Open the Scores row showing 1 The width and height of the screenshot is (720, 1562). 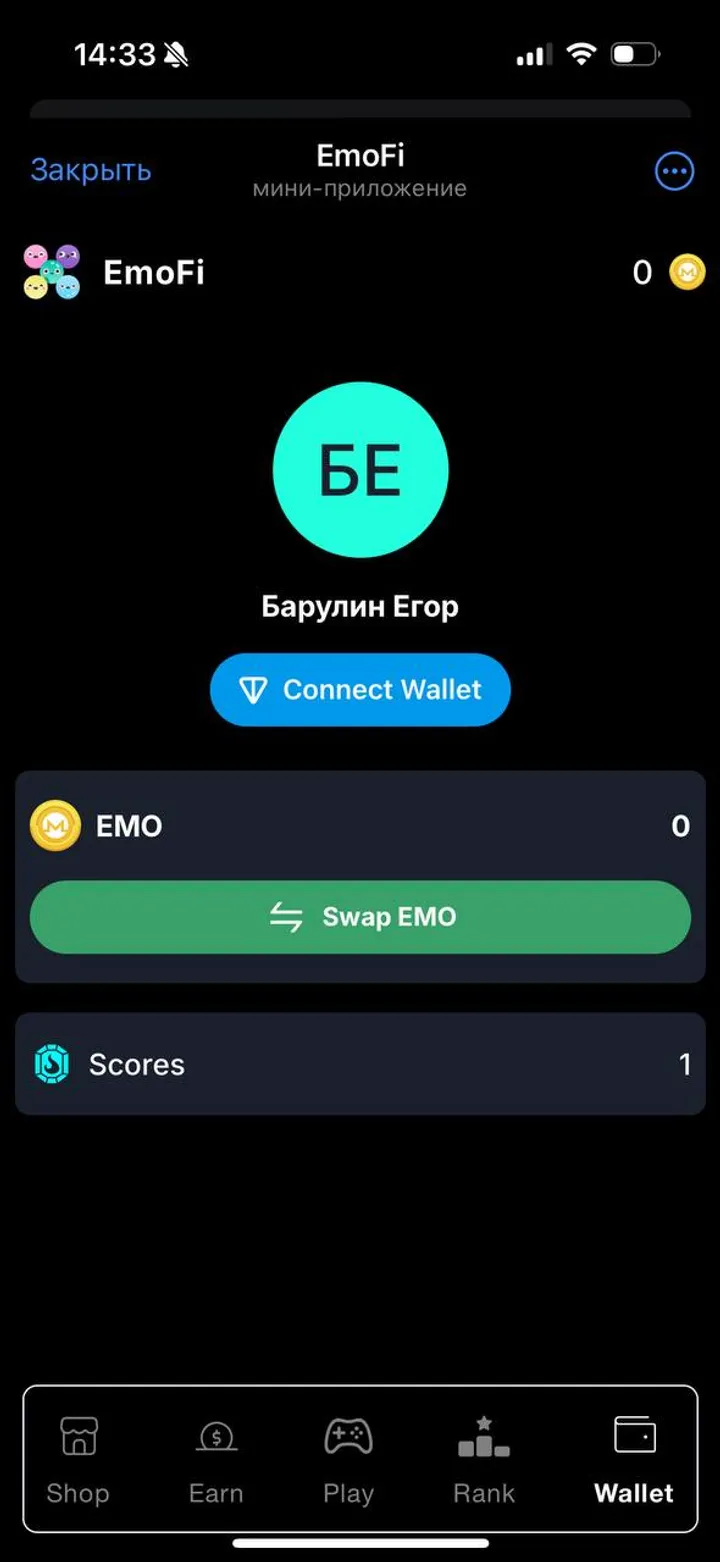(x=360, y=1064)
